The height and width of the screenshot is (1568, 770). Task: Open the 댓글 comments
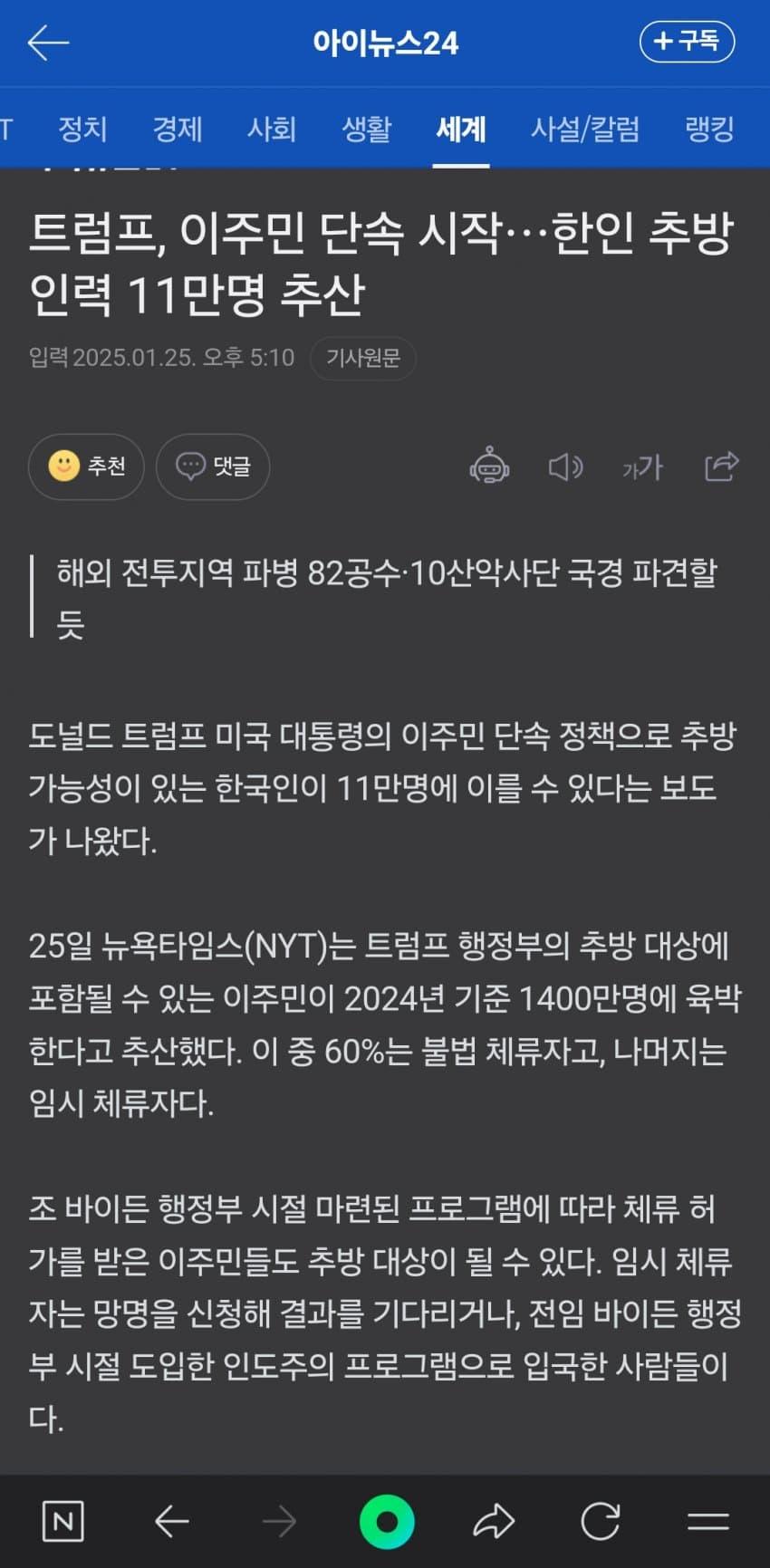click(213, 467)
